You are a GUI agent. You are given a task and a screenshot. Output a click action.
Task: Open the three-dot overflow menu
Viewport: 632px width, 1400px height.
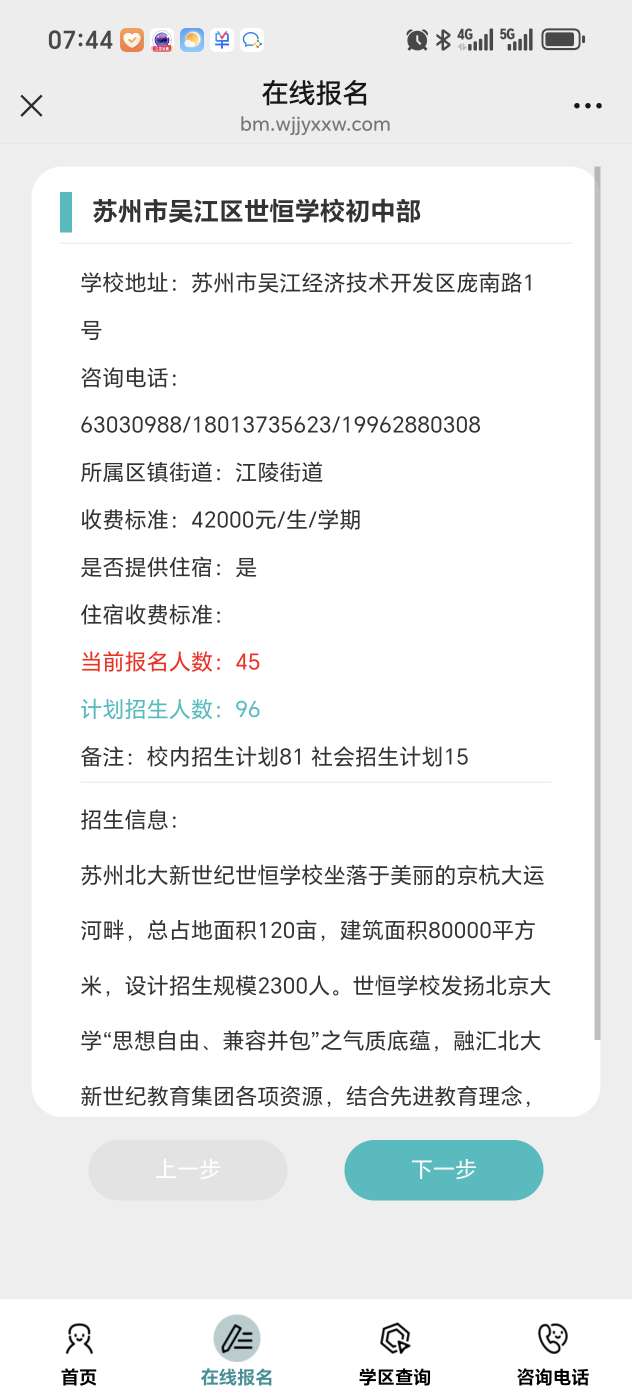pyautogui.click(x=587, y=106)
